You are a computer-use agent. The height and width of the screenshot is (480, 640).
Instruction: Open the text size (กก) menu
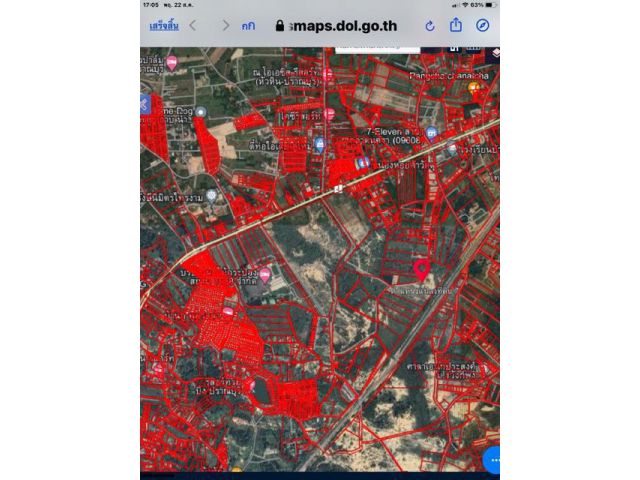247,25
